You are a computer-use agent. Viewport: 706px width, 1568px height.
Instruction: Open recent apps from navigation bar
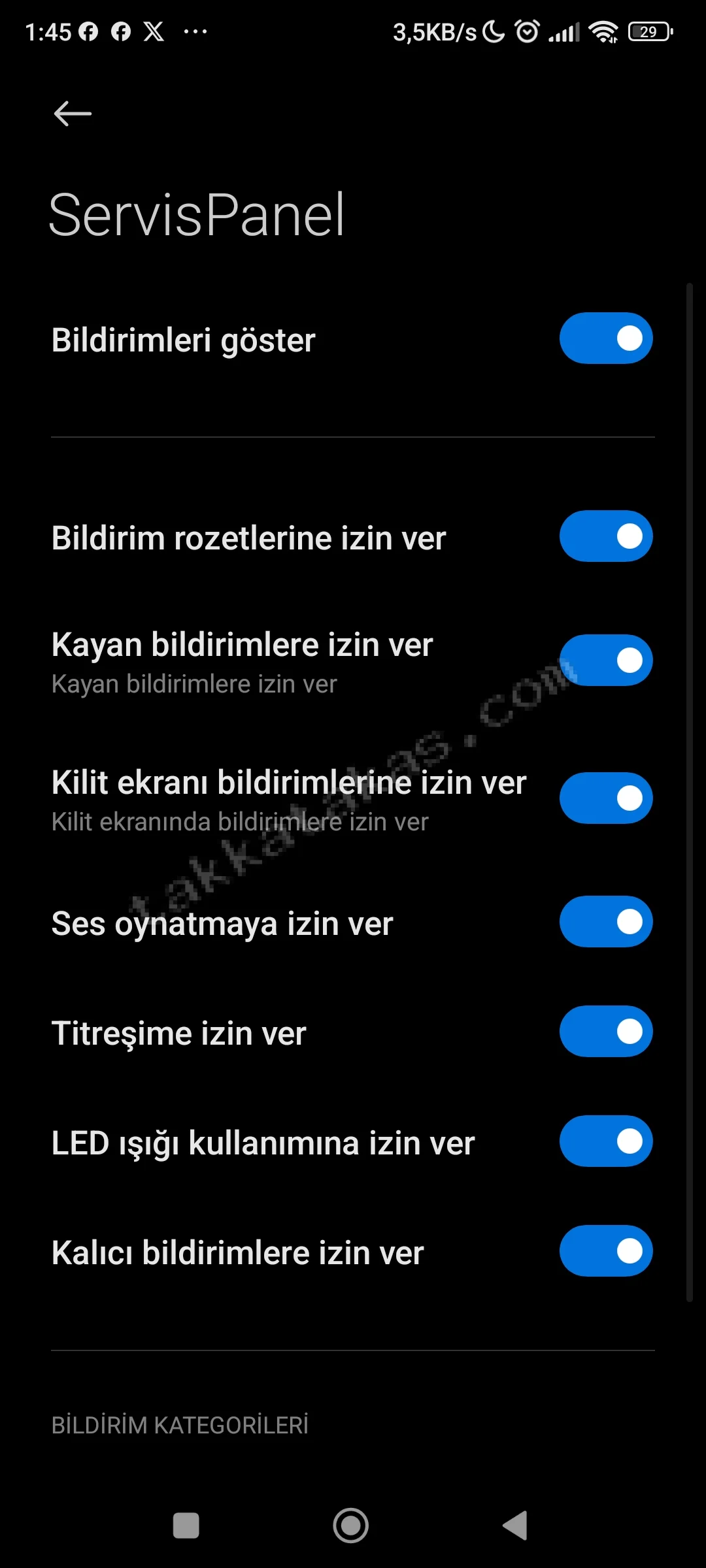click(186, 1526)
